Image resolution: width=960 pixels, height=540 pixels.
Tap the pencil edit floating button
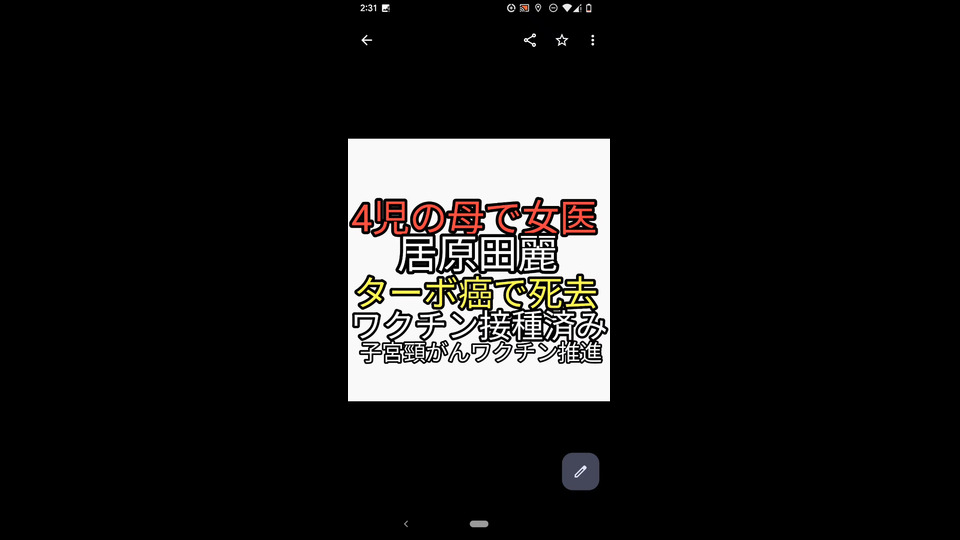click(580, 471)
